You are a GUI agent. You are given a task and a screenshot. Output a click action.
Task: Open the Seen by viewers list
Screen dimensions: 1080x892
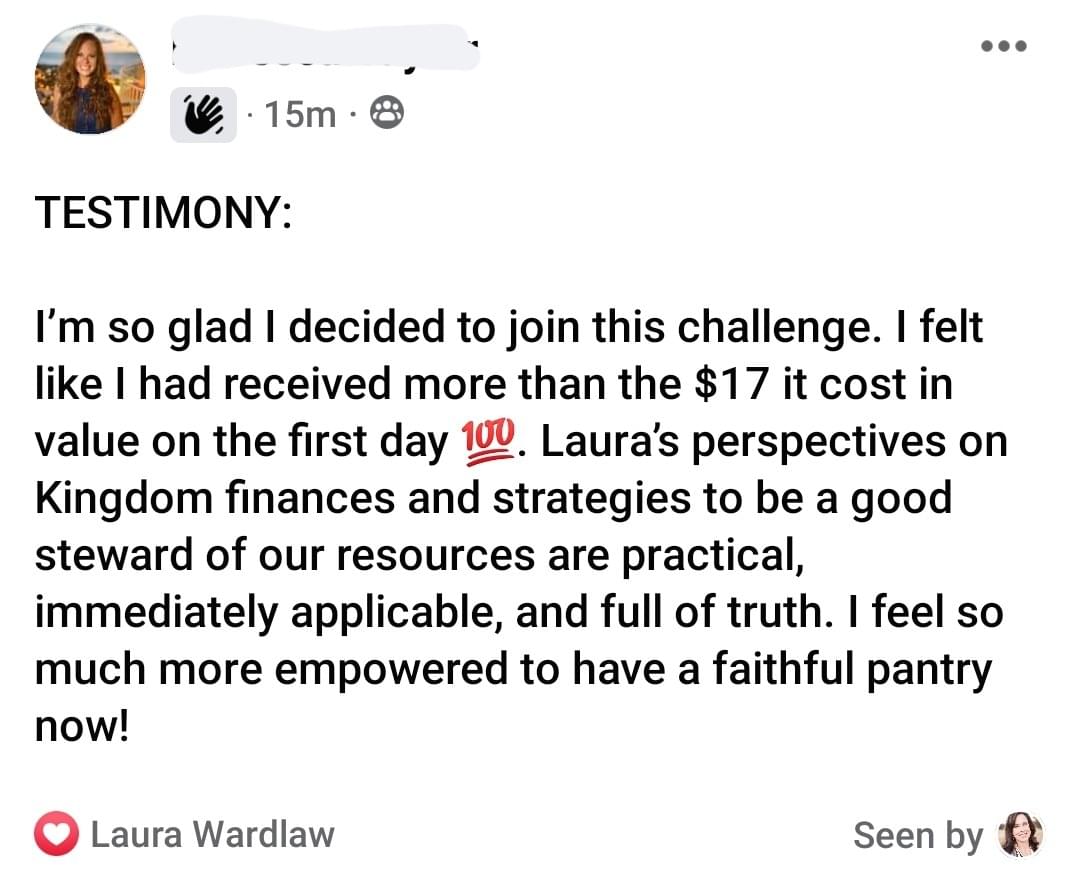pyautogui.click(x=947, y=835)
